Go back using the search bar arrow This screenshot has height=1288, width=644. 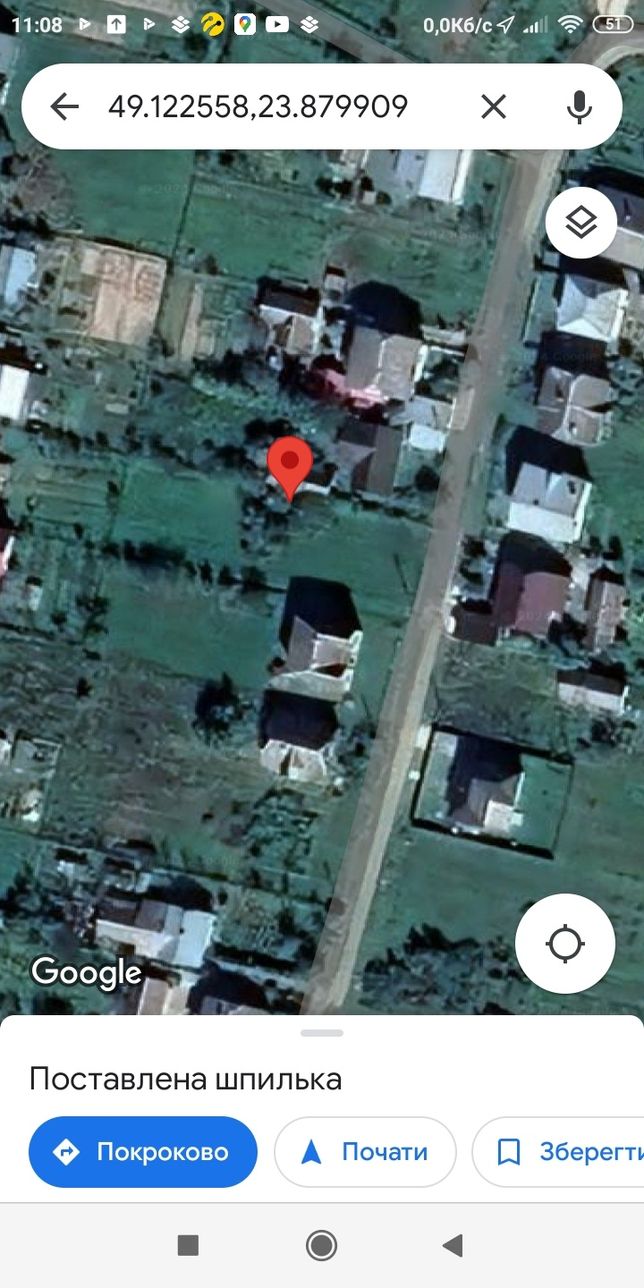click(64, 107)
